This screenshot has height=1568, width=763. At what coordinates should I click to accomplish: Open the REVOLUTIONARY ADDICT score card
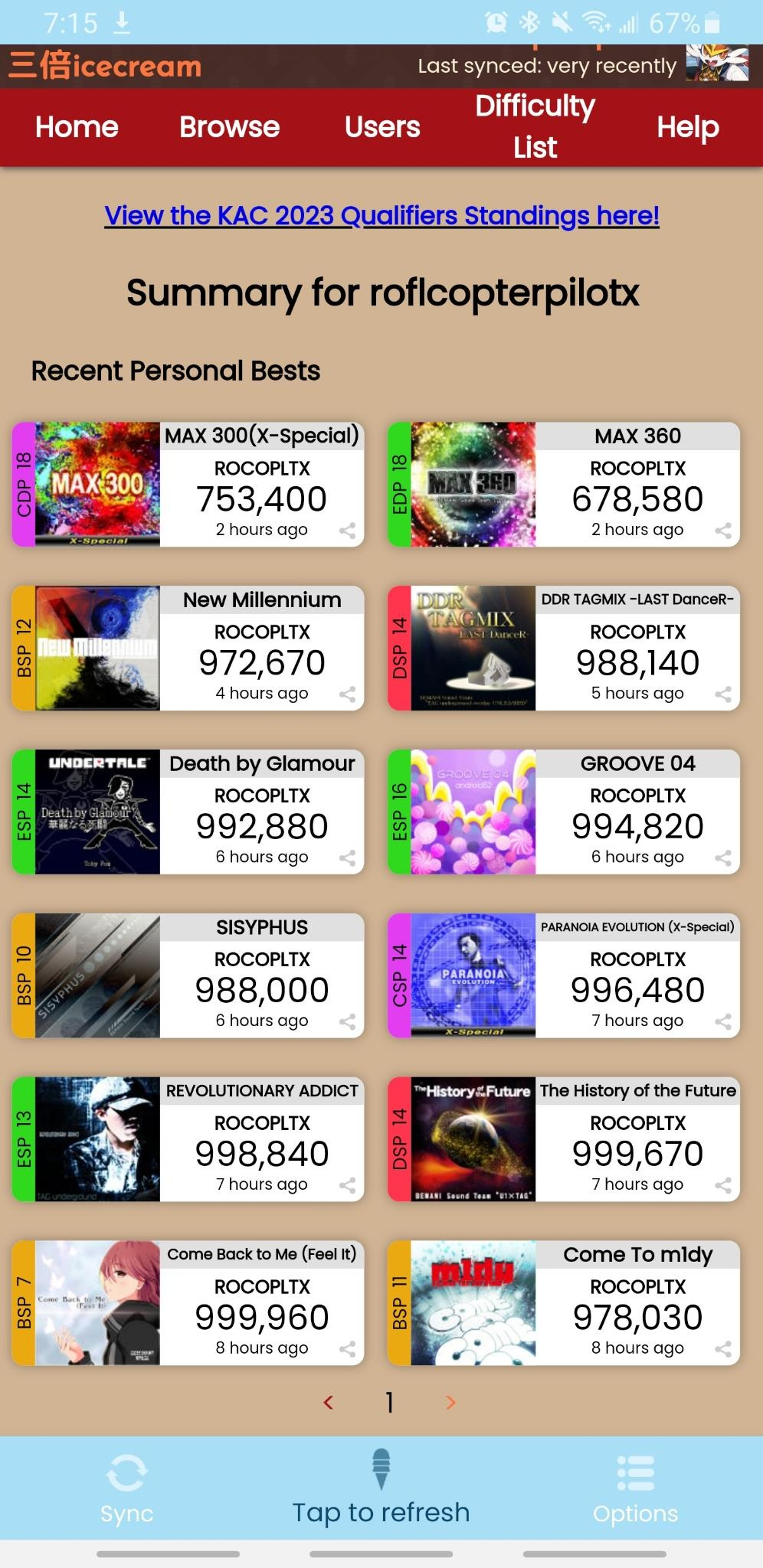click(188, 1139)
